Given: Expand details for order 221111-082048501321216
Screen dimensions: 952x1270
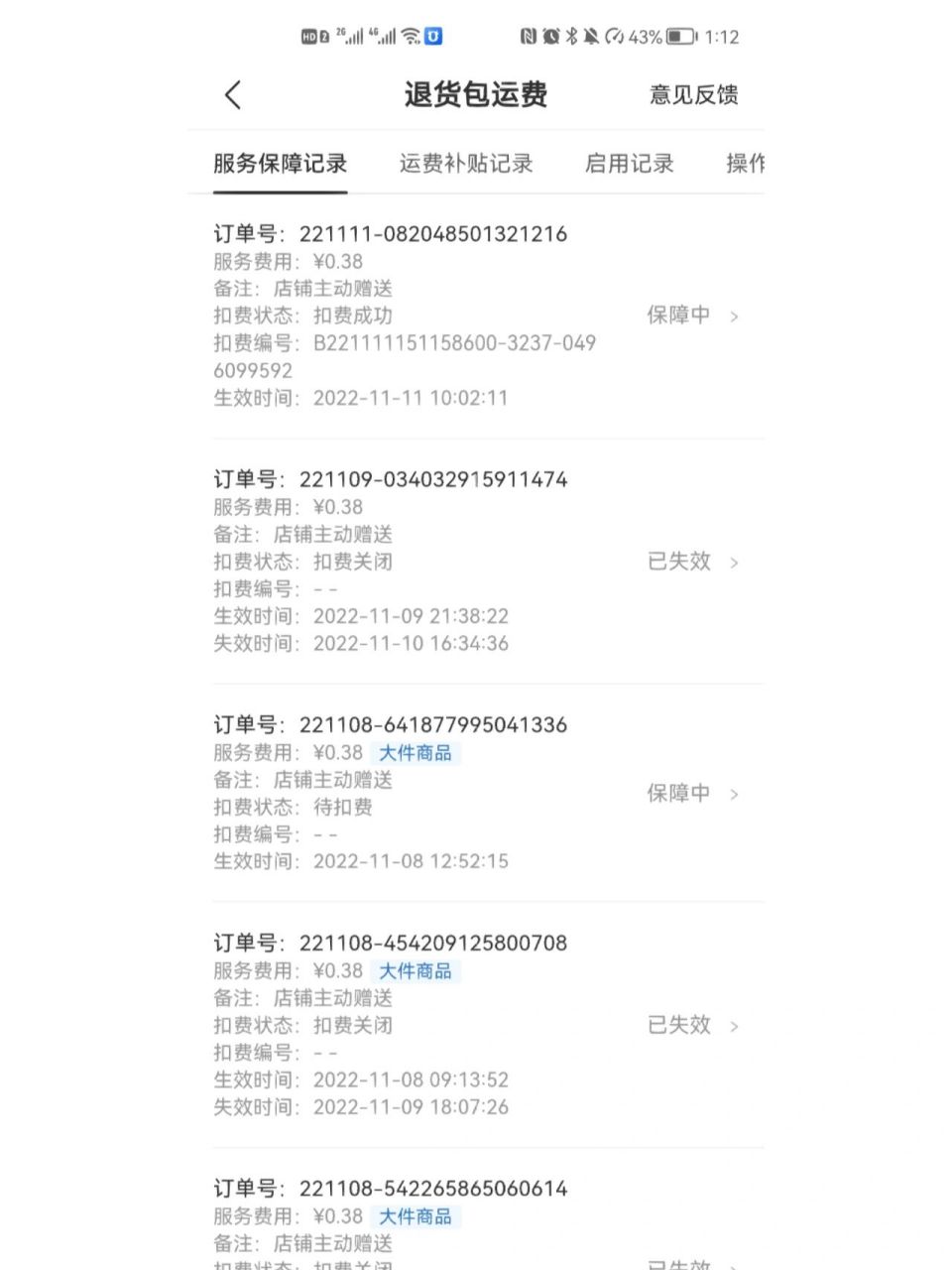Looking at the screenshot, I should (x=736, y=316).
